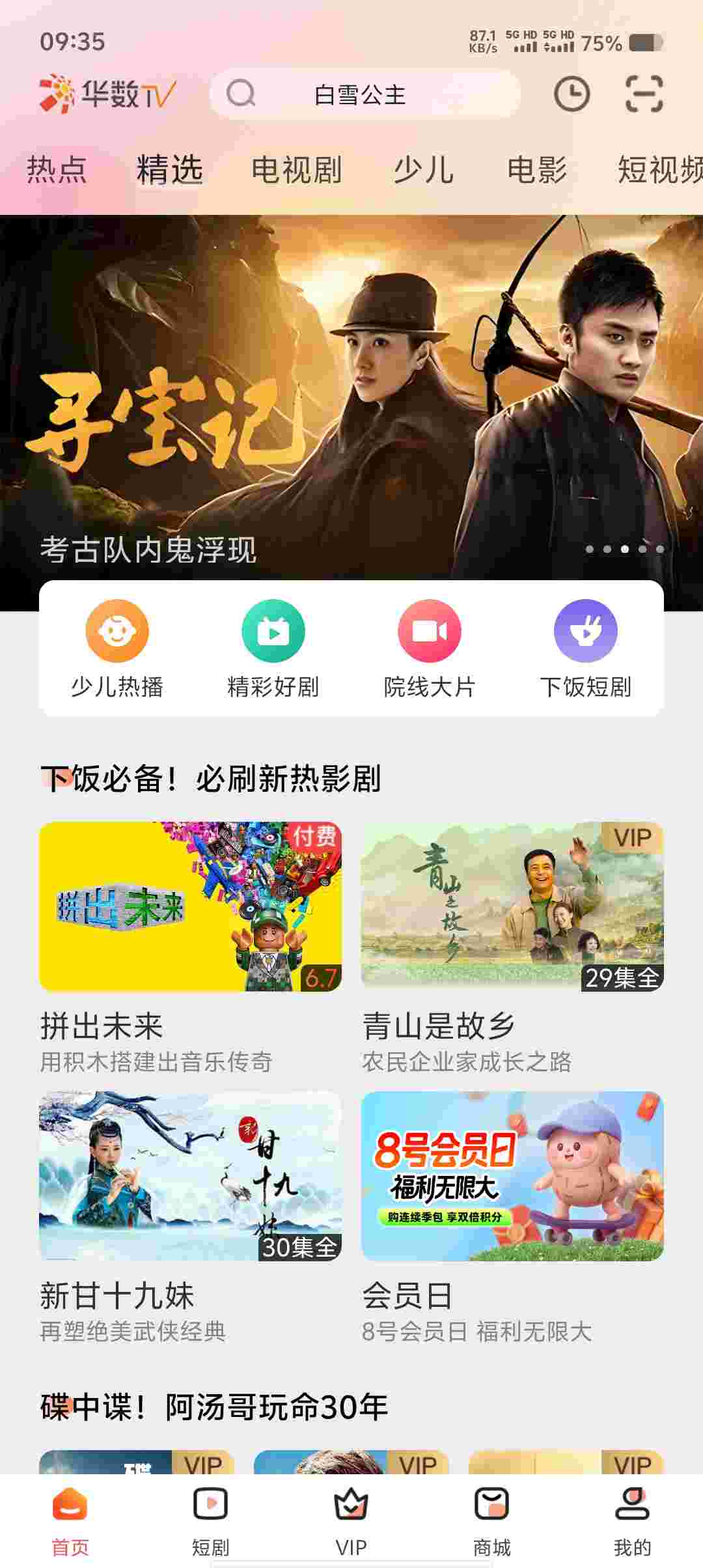Open the 青山是故乡 series card
Viewport: 703px width, 1568px height.
[512, 906]
